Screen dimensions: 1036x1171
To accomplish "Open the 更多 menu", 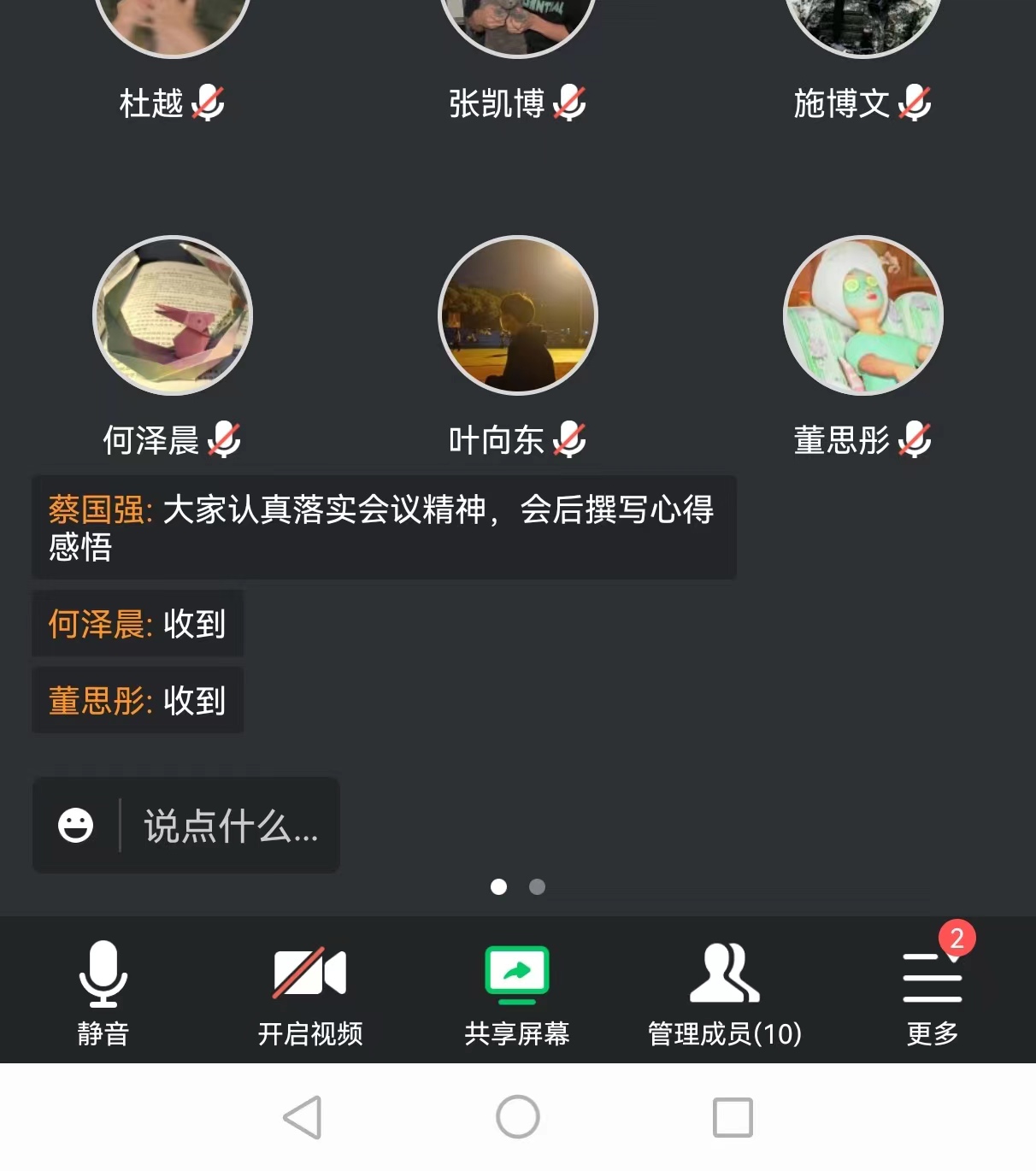I will (x=932, y=992).
